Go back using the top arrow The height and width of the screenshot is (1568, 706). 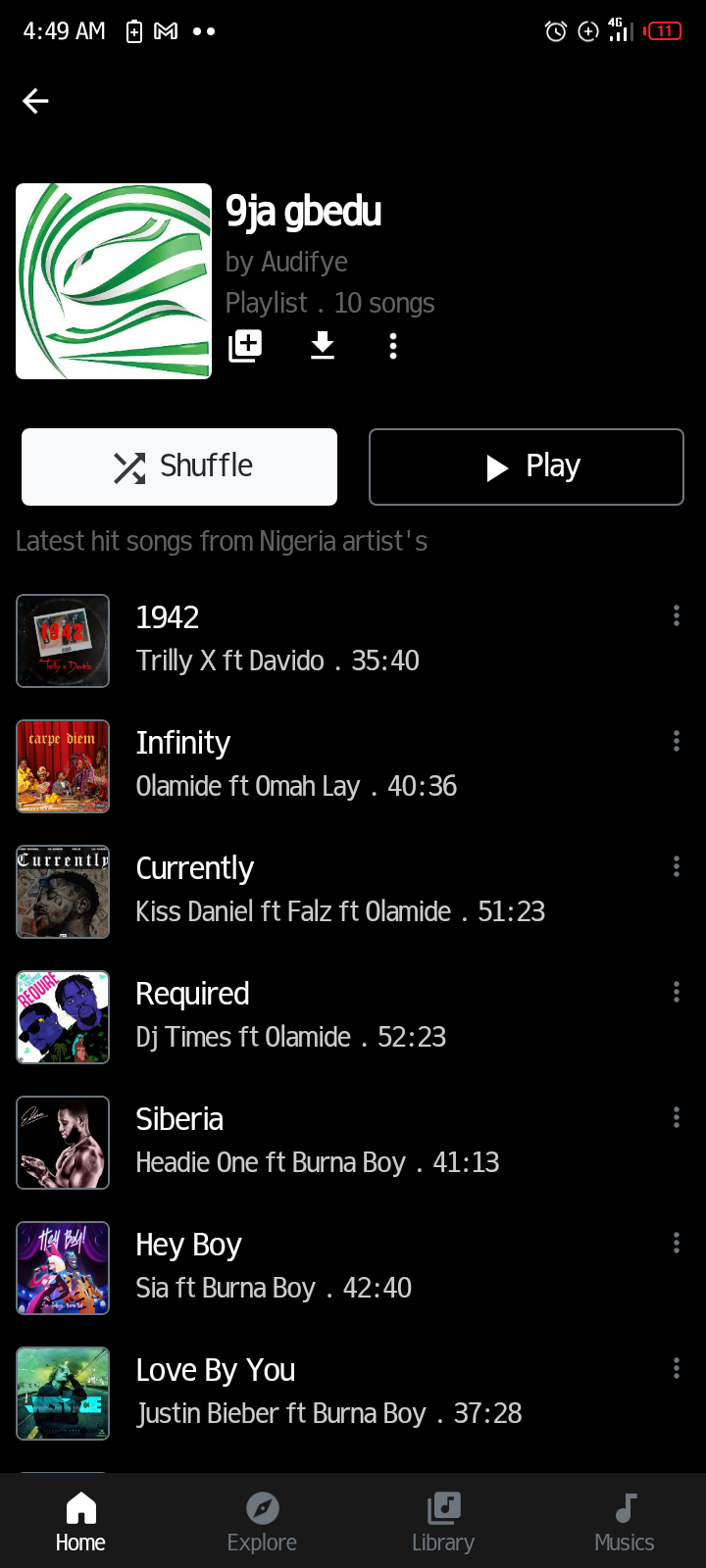tap(36, 101)
